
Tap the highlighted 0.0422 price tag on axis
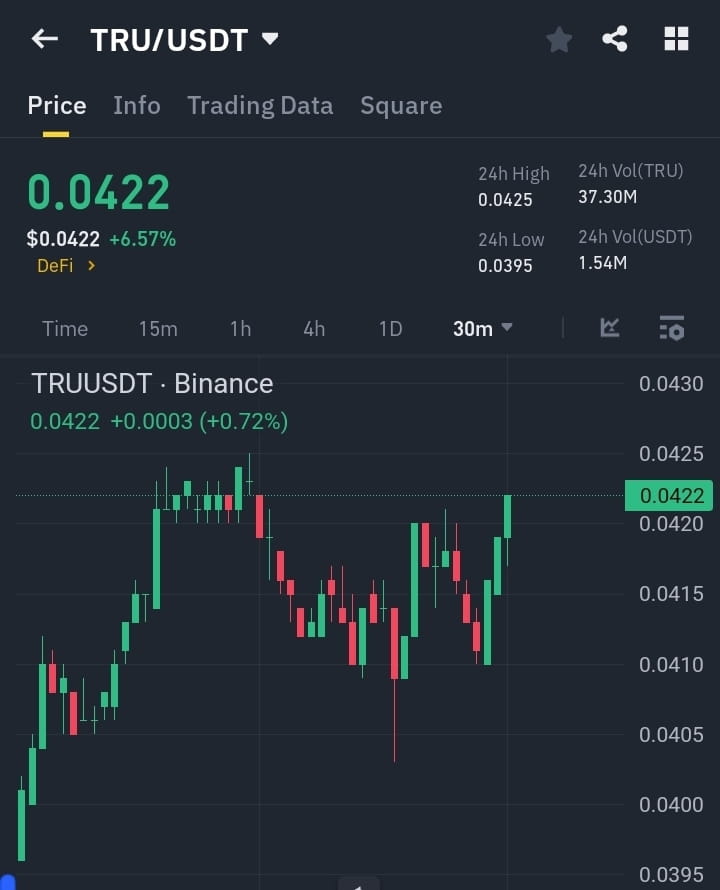(668, 494)
